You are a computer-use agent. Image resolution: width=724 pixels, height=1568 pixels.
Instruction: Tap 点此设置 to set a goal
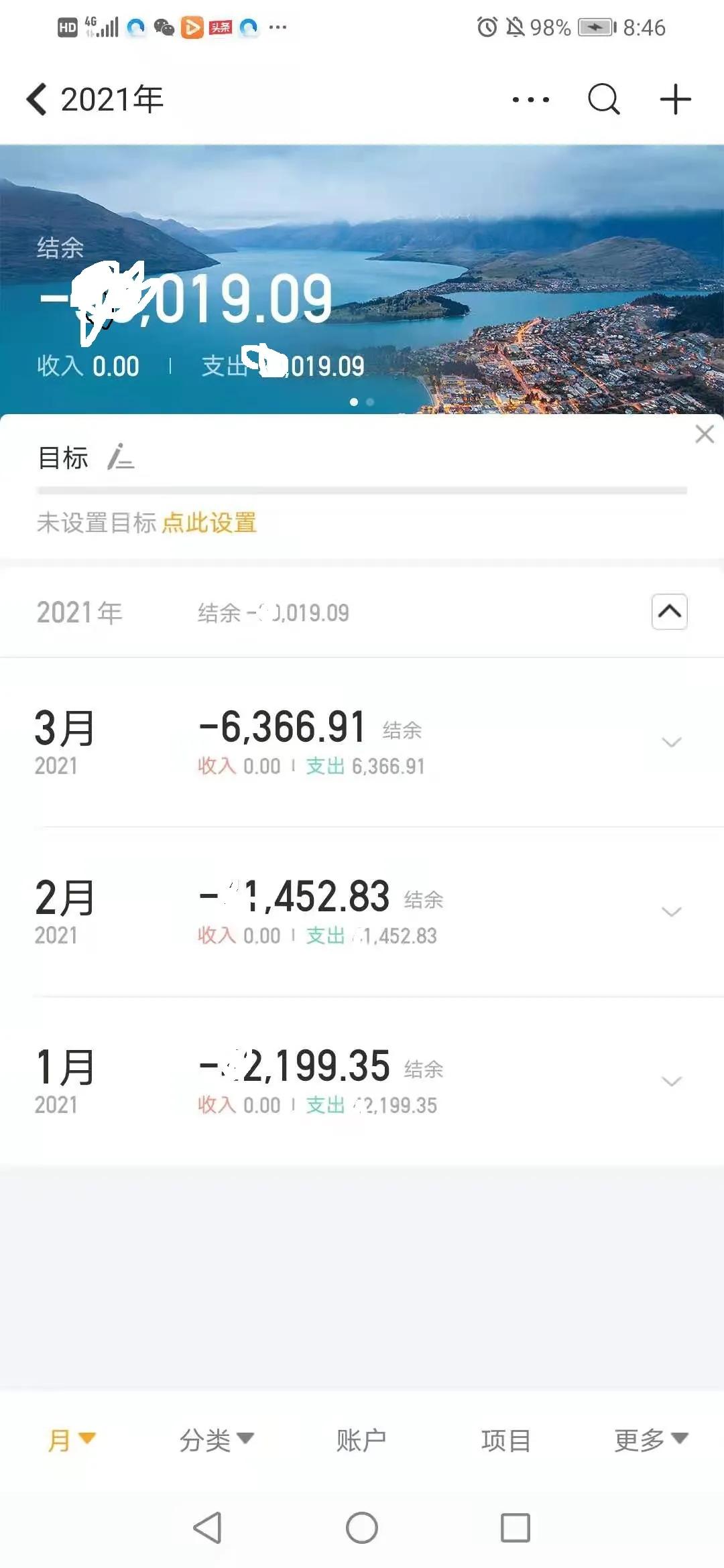(x=208, y=523)
